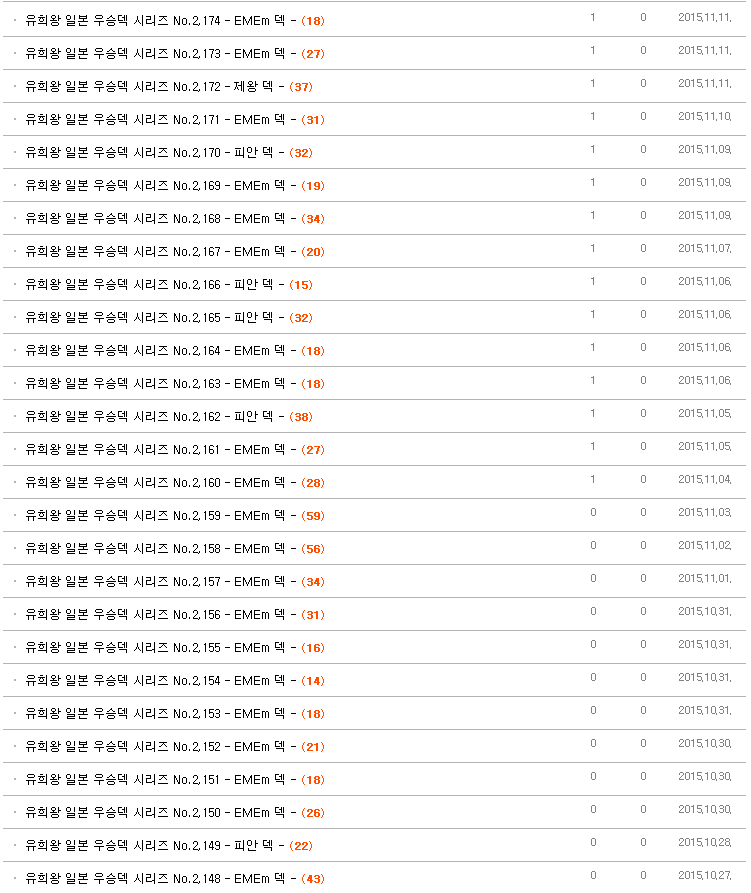The height and width of the screenshot is (893, 751).
Task: View post No.2,168 EMEm deck
Action: (x=160, y=219)
